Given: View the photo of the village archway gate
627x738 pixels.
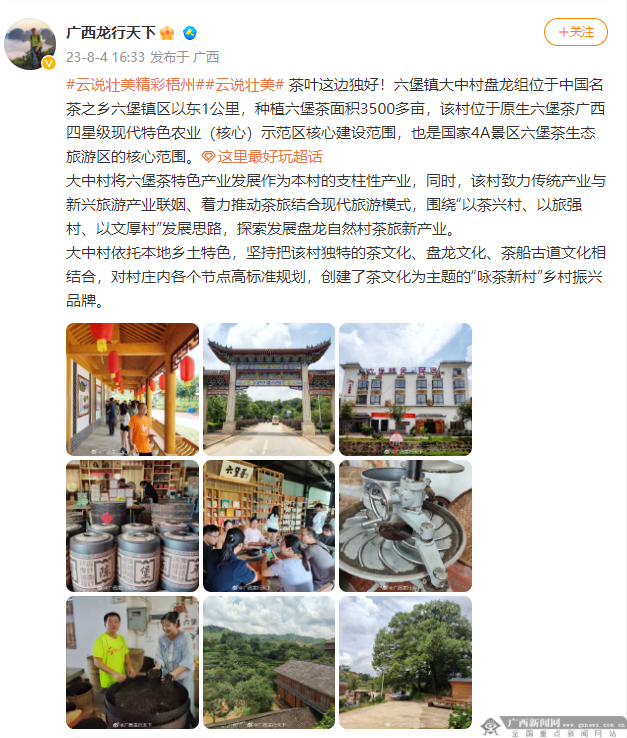Looking at the screenshot, I should click(268, 389).
